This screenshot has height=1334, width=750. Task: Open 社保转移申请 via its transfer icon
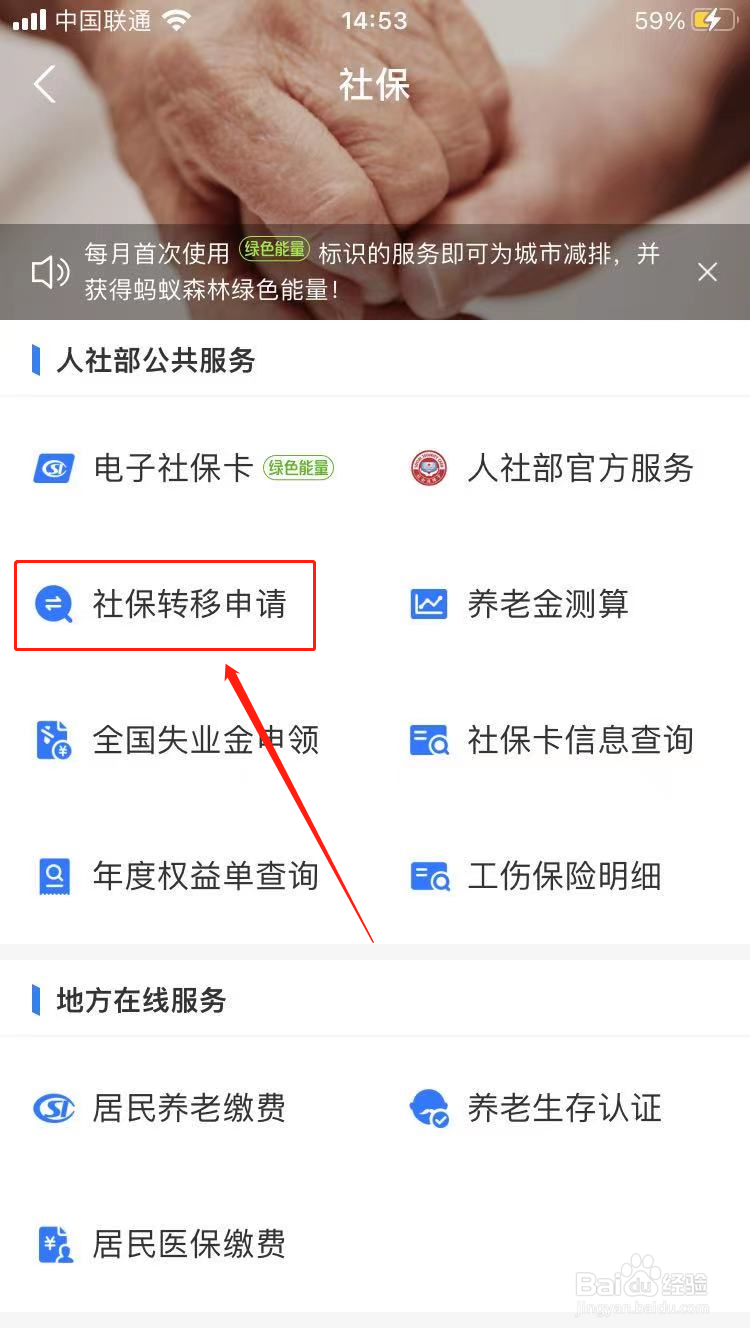(x=54, y=605)
